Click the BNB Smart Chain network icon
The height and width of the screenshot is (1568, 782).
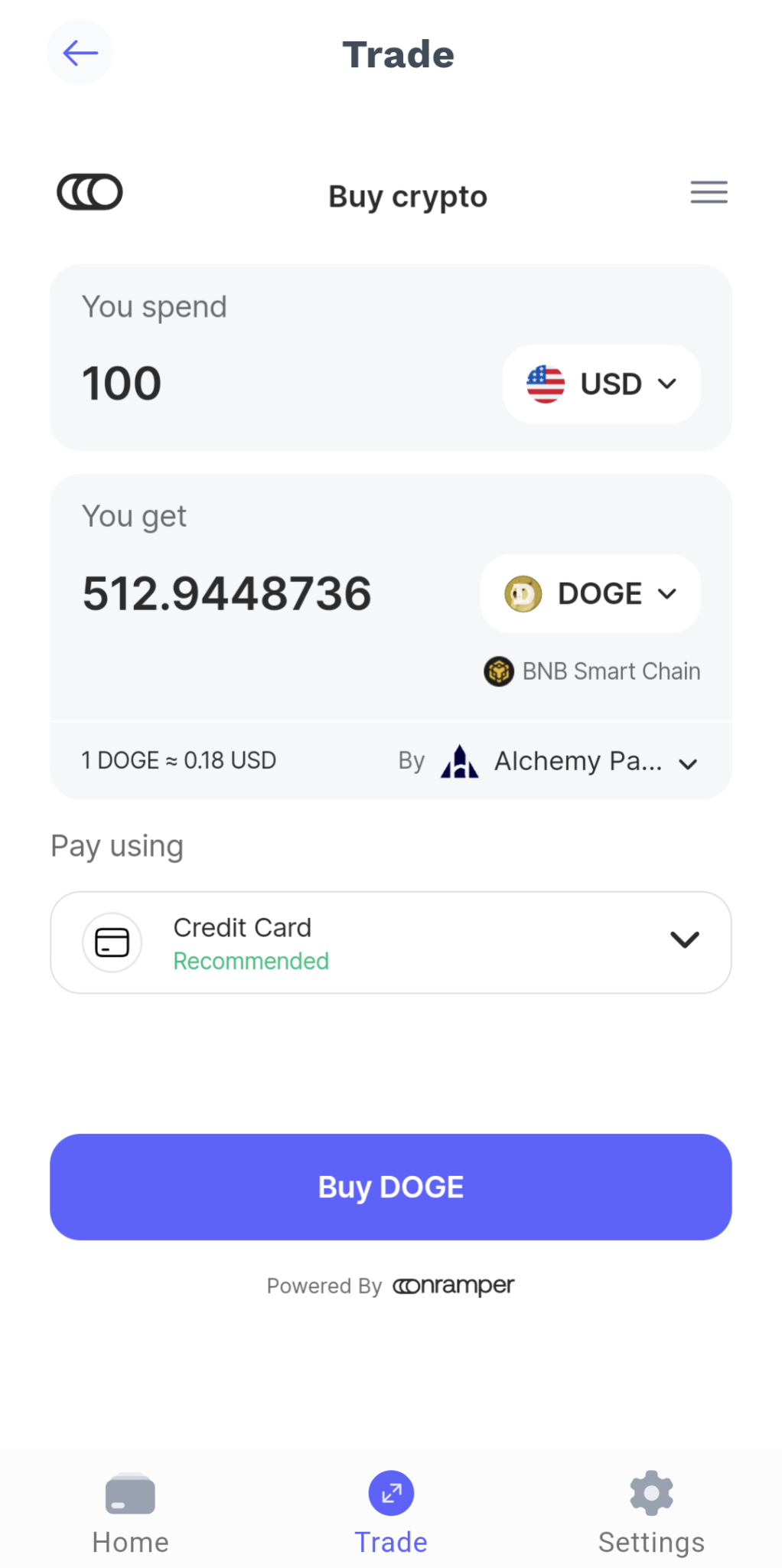pyautogui.click(x=498, y=671)
